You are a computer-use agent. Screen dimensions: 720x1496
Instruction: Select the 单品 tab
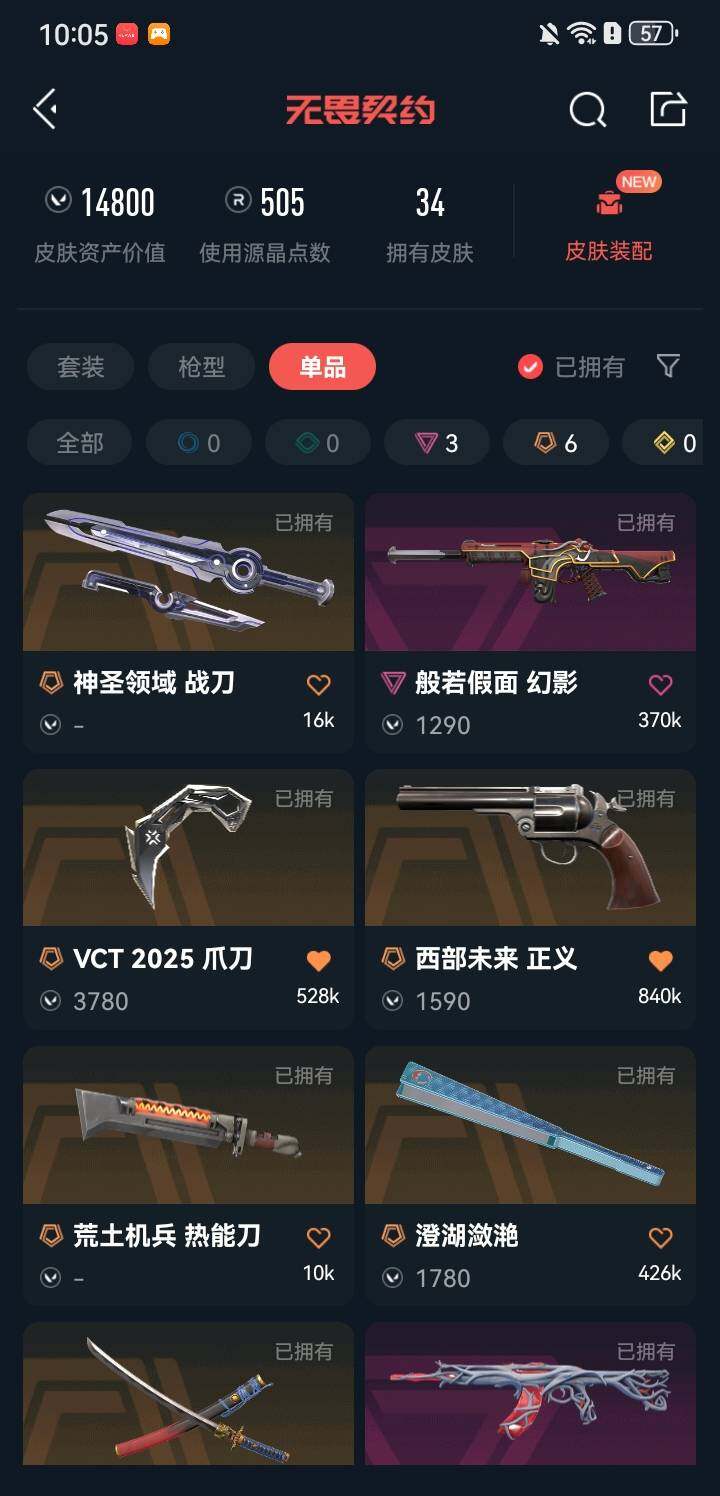[322, 367]
